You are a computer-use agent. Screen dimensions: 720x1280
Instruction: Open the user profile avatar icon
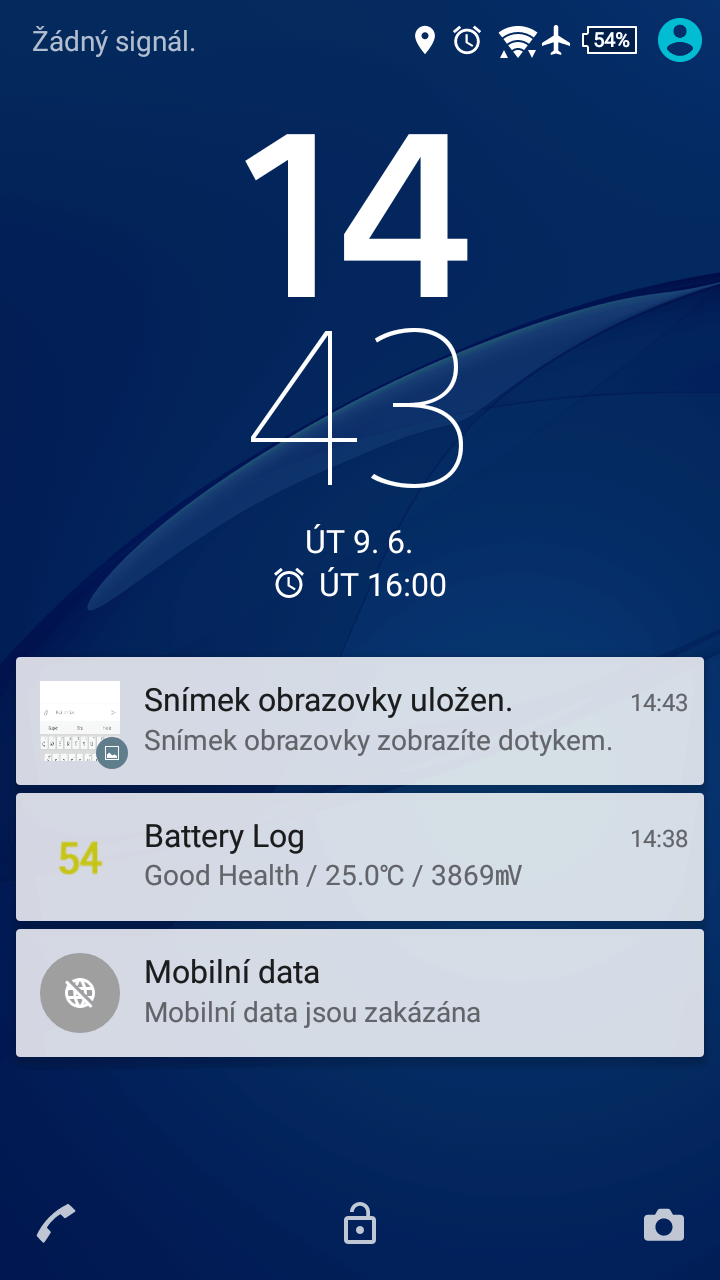pos(680,40)
